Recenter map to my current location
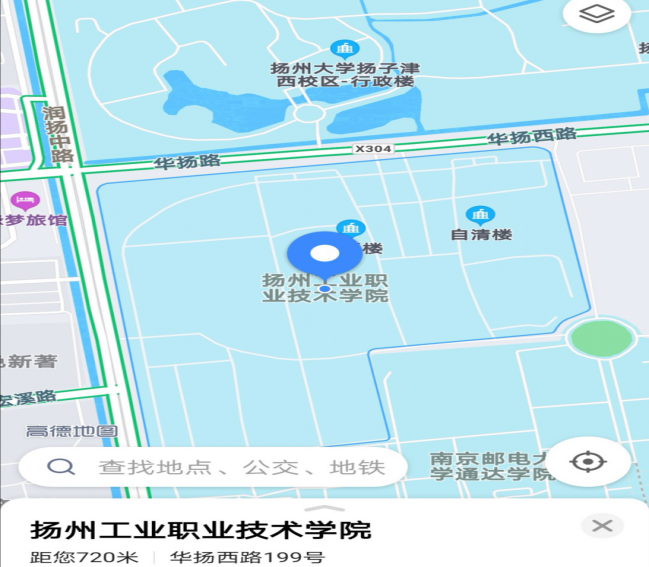Screen dimensions: 649x567 (x=588, y=462)
